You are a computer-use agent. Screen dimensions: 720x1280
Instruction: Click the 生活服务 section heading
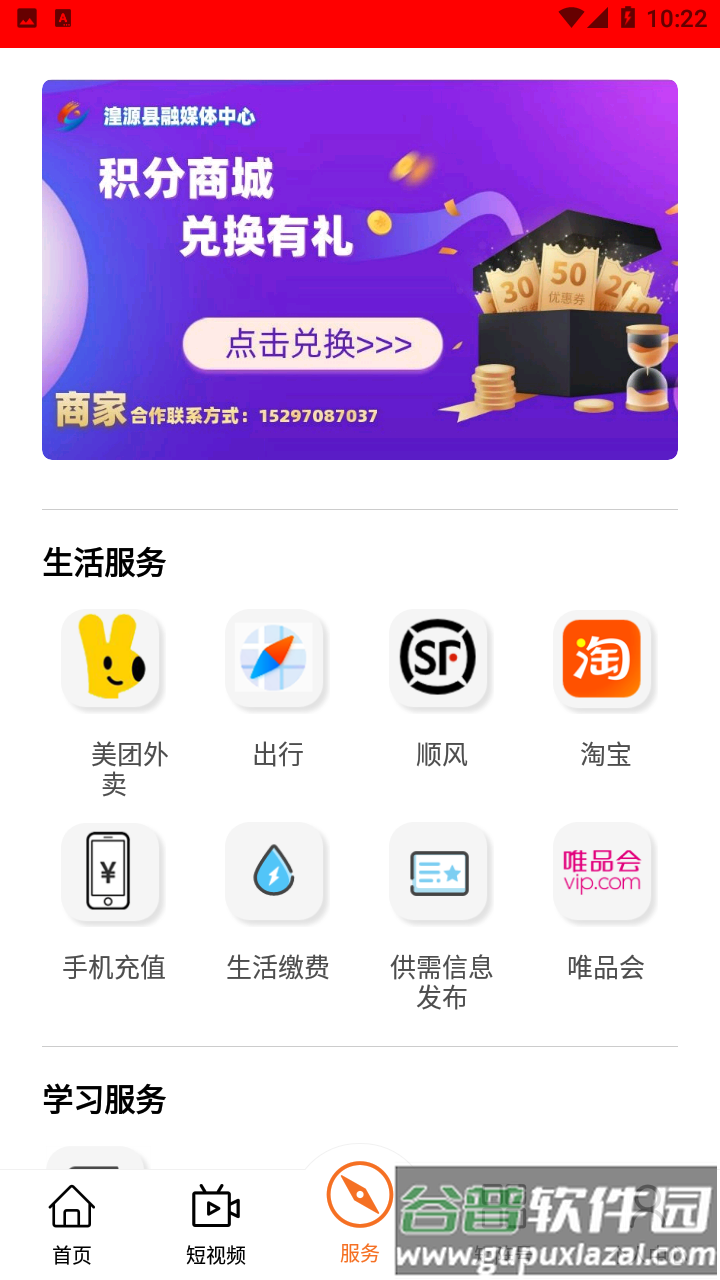[x=101, y=565]
